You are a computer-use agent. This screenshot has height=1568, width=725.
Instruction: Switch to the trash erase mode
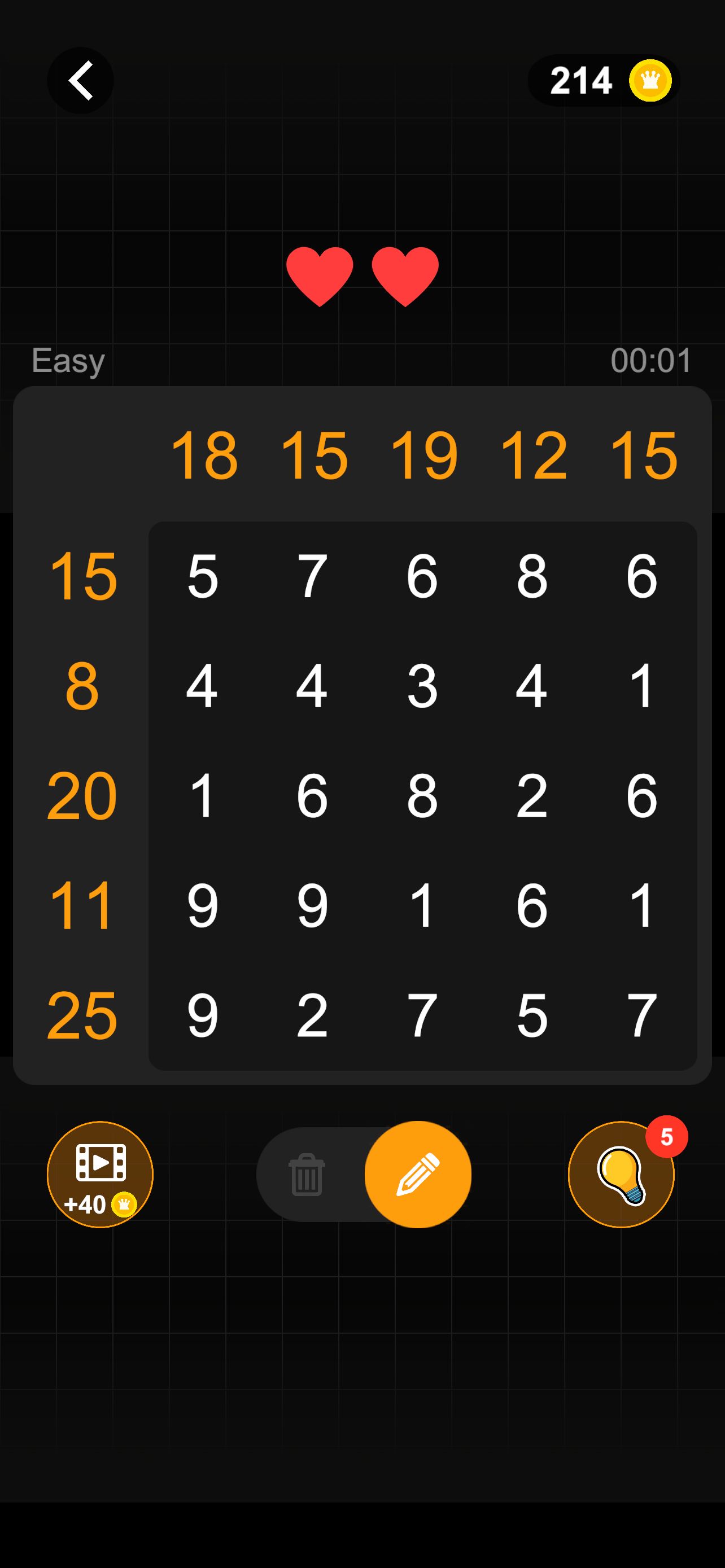point(307,1174)
